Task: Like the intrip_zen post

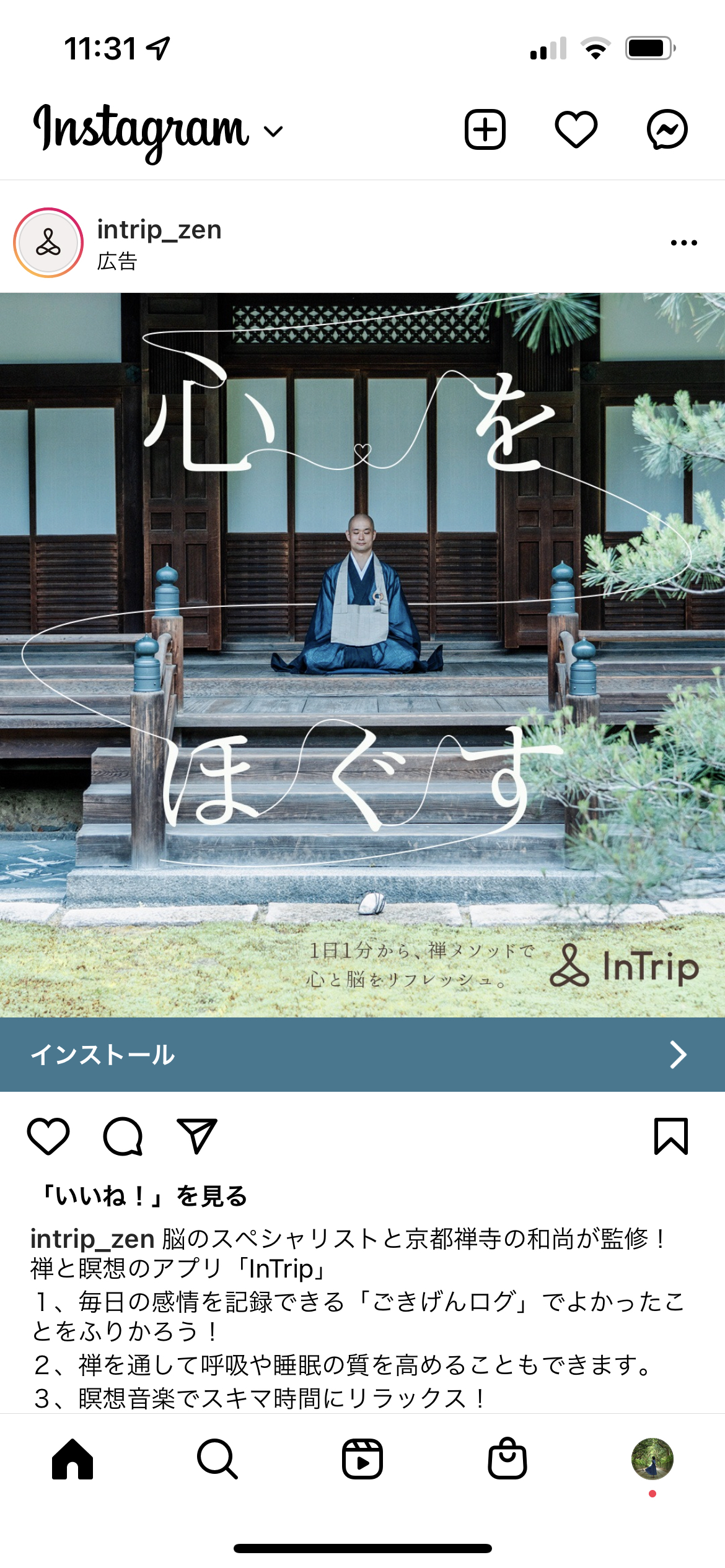Action: click(48, 1136)
